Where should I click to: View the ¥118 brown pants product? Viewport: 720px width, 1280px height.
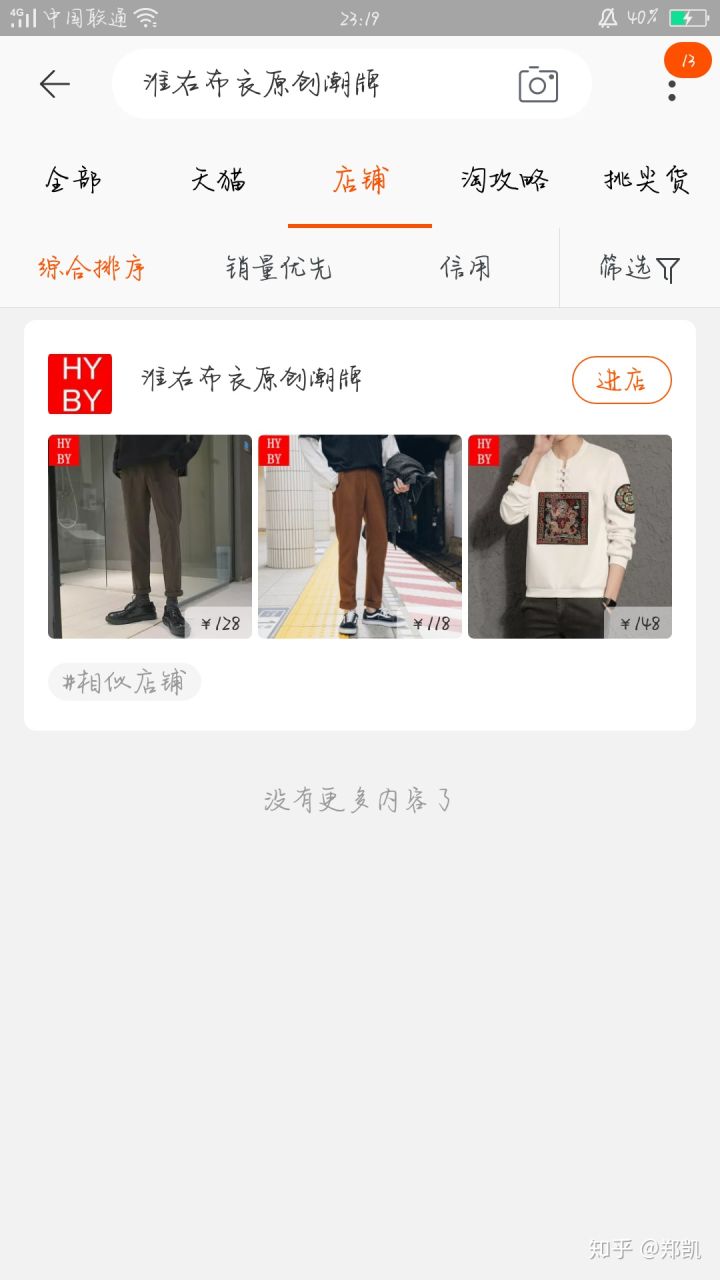pyautogui.click(x=360, y=536)
